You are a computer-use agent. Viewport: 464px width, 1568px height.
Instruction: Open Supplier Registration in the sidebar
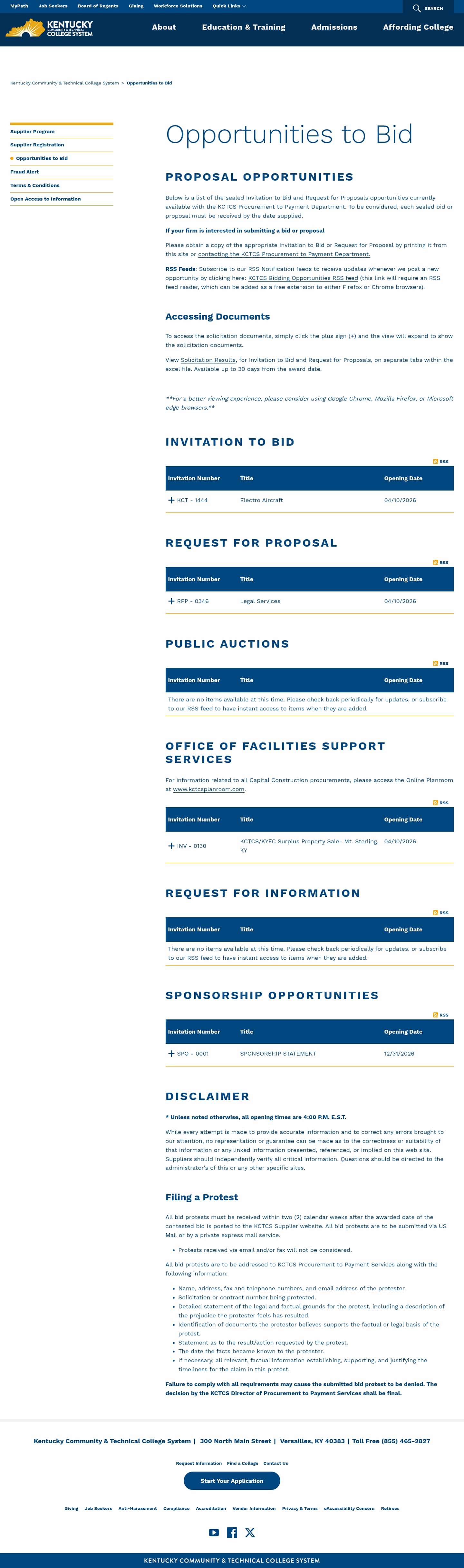[37, 145]
